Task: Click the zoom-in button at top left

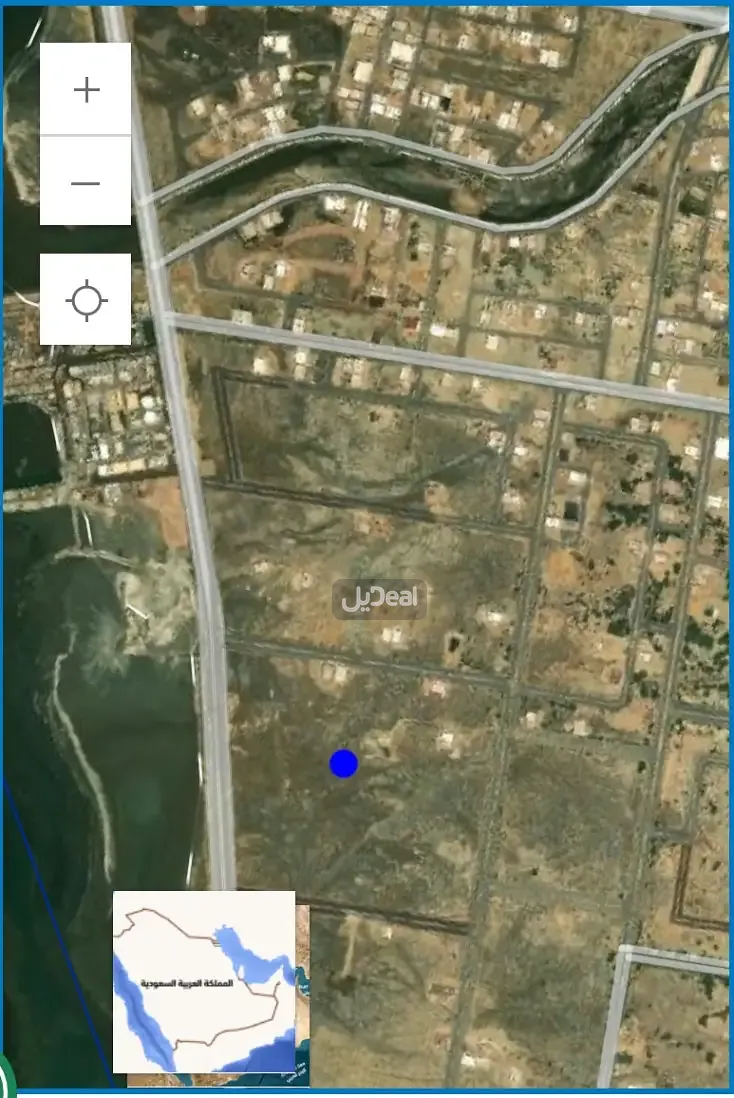Action: click(x=86, y=89)
